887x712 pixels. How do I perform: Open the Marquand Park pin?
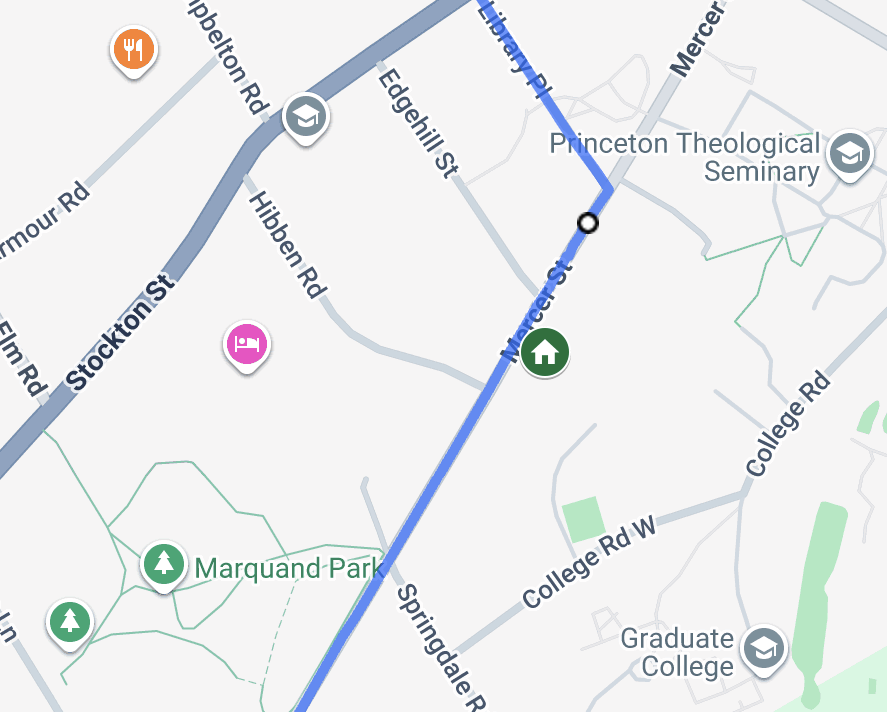tap(164, 565)
